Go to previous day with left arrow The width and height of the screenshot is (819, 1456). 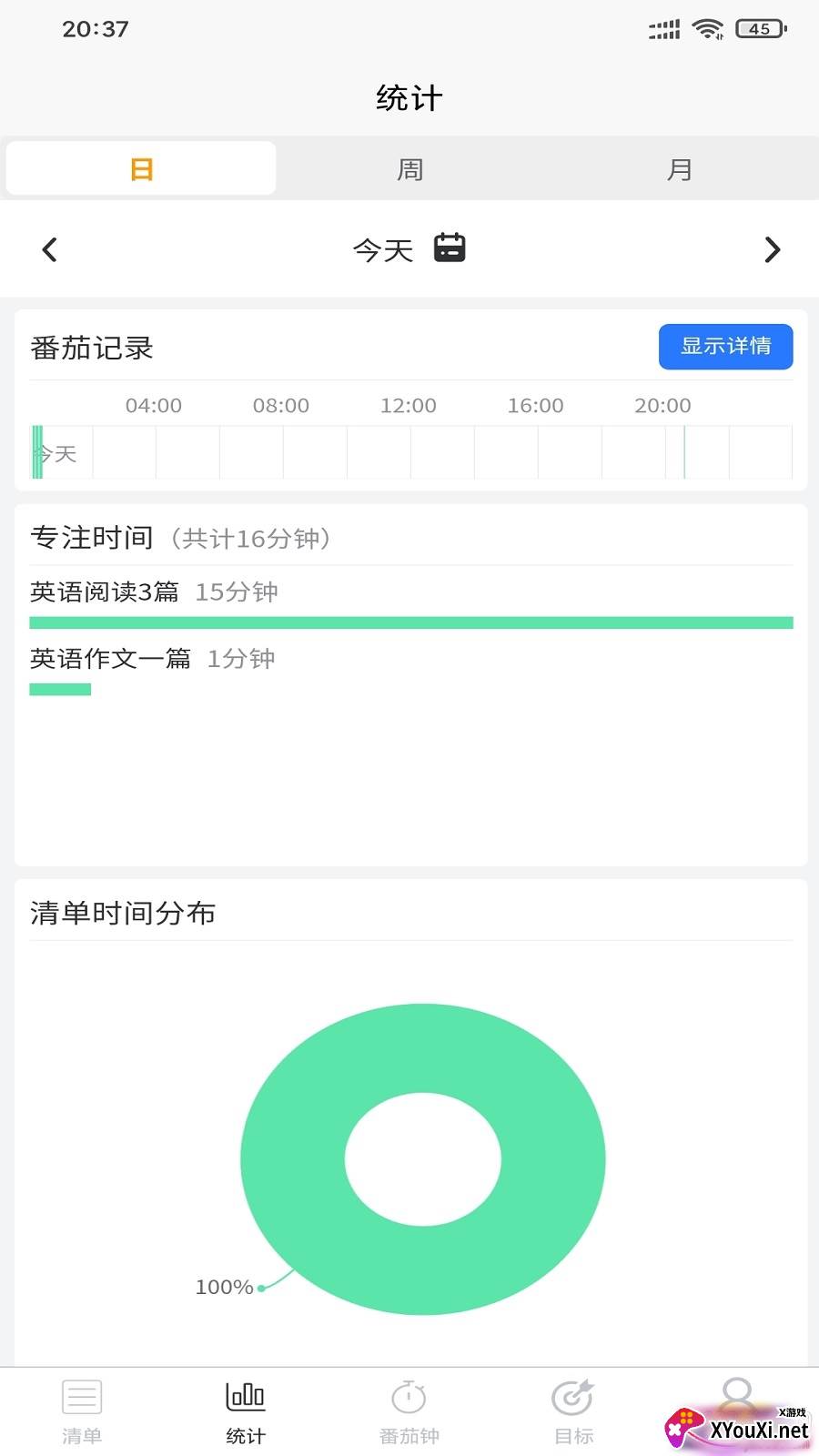pos(49,249)
